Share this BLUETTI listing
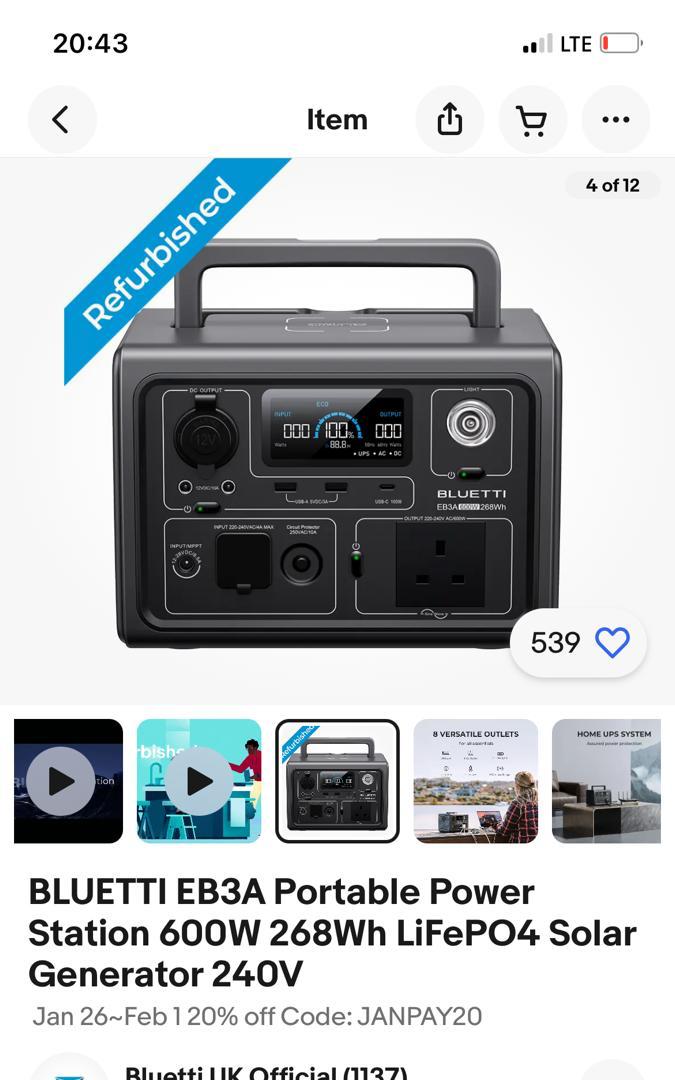The width and height of the screenshot is (675, 1080). coord(450,120)
